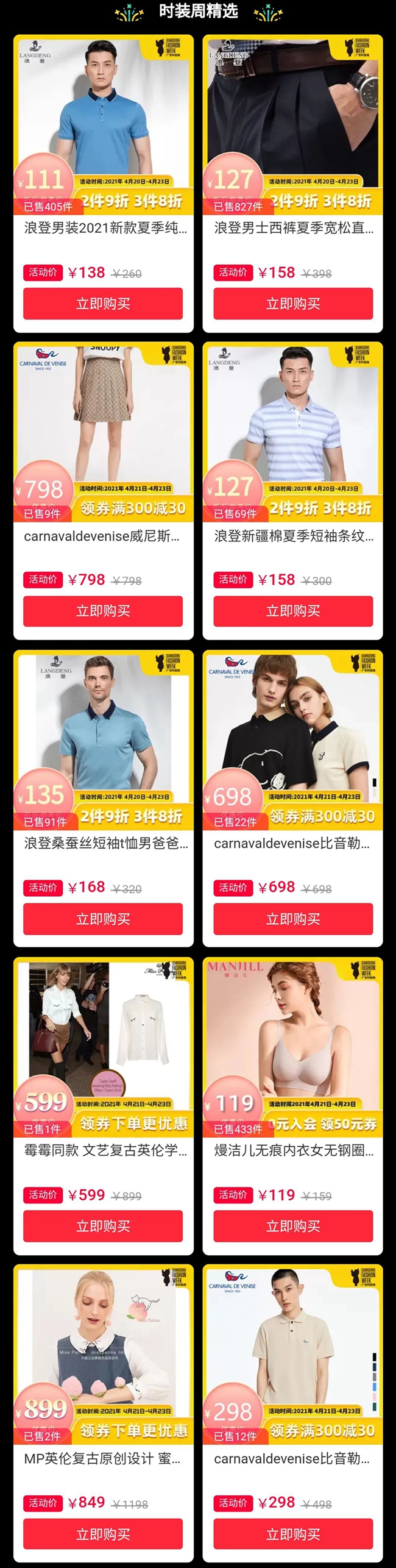Buy MP英伦复古原创设计 item at ¥849

[x=103, y=1534]
